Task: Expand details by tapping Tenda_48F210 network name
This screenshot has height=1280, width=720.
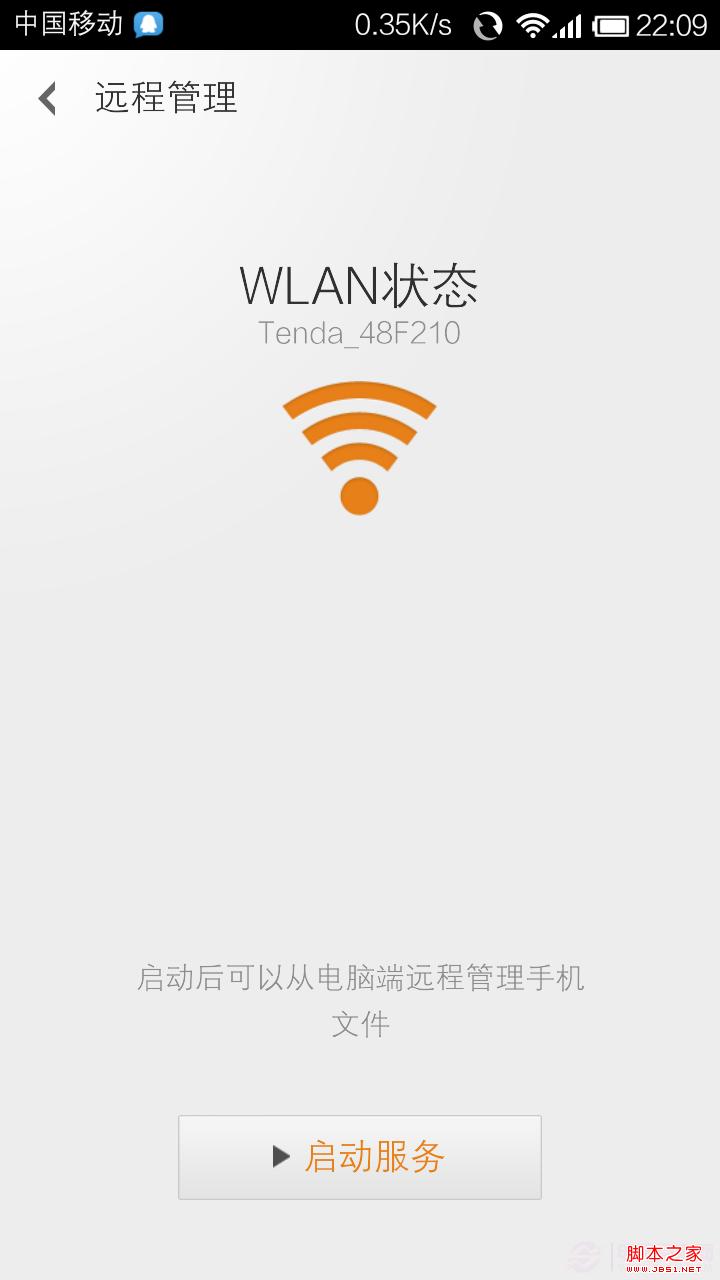Action: 359,332
